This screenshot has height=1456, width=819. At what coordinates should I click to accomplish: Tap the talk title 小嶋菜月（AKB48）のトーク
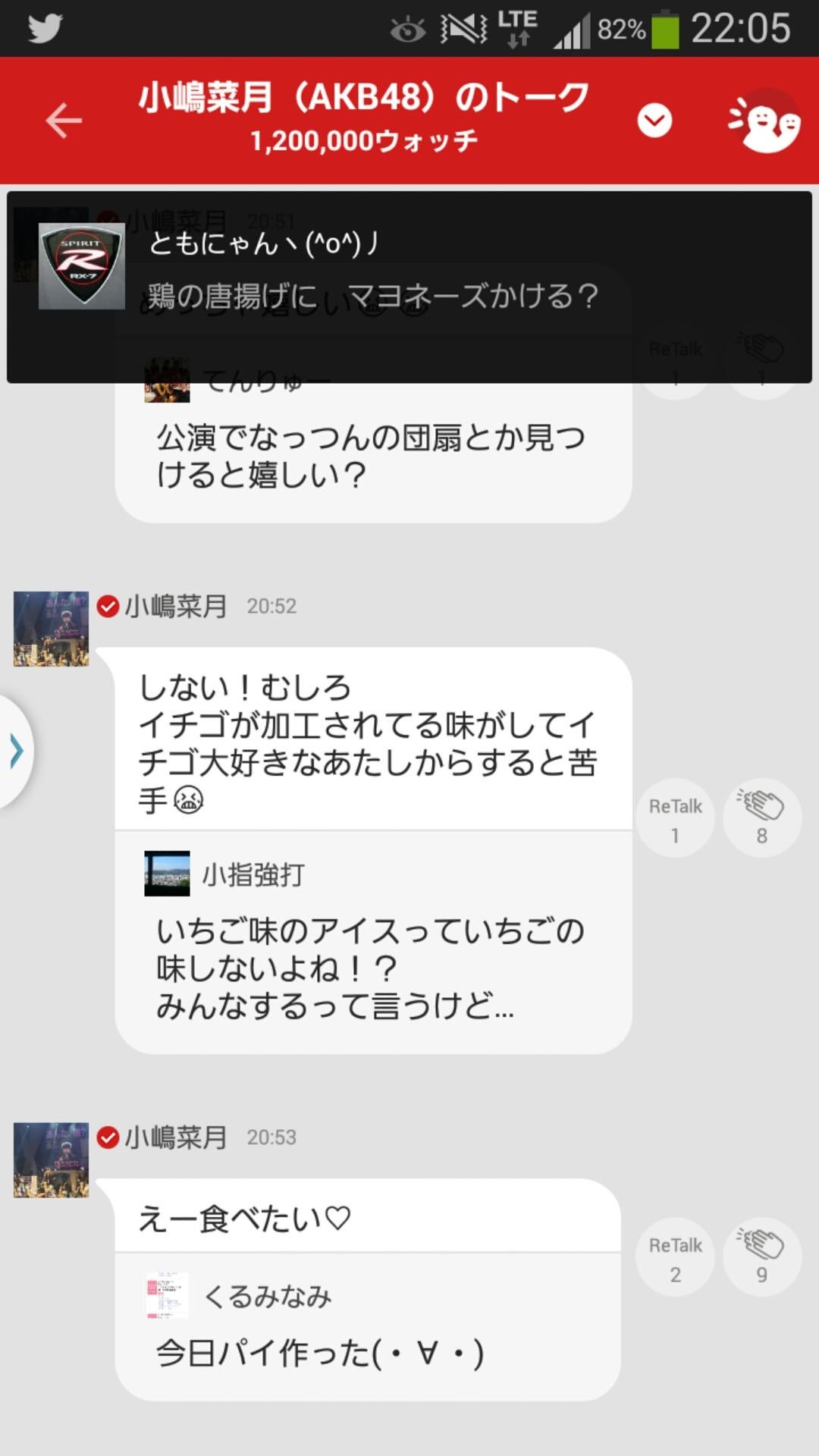(x=364, y=97)
